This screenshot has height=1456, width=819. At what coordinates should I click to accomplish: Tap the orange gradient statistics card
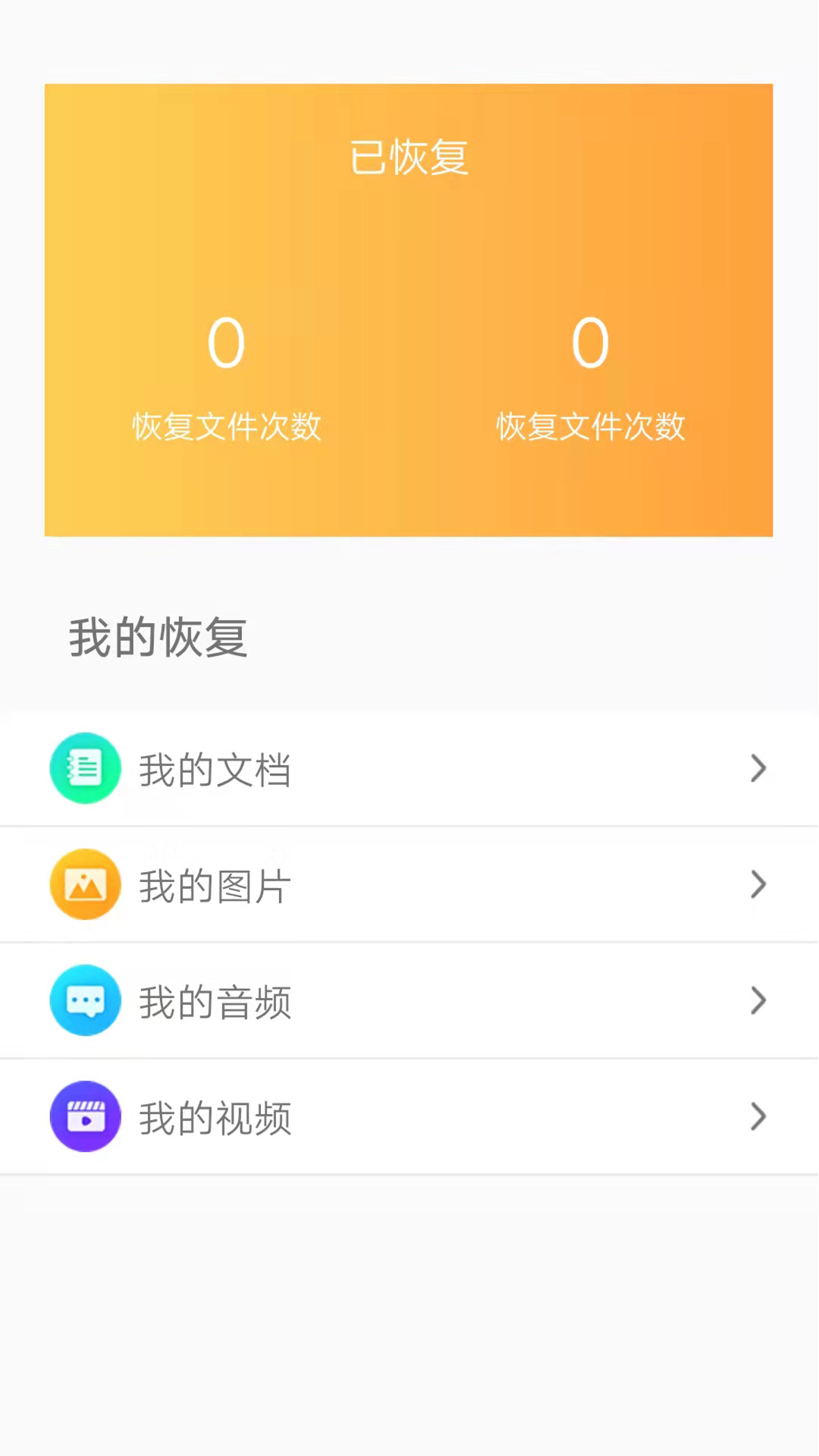[x=409, y=309]
